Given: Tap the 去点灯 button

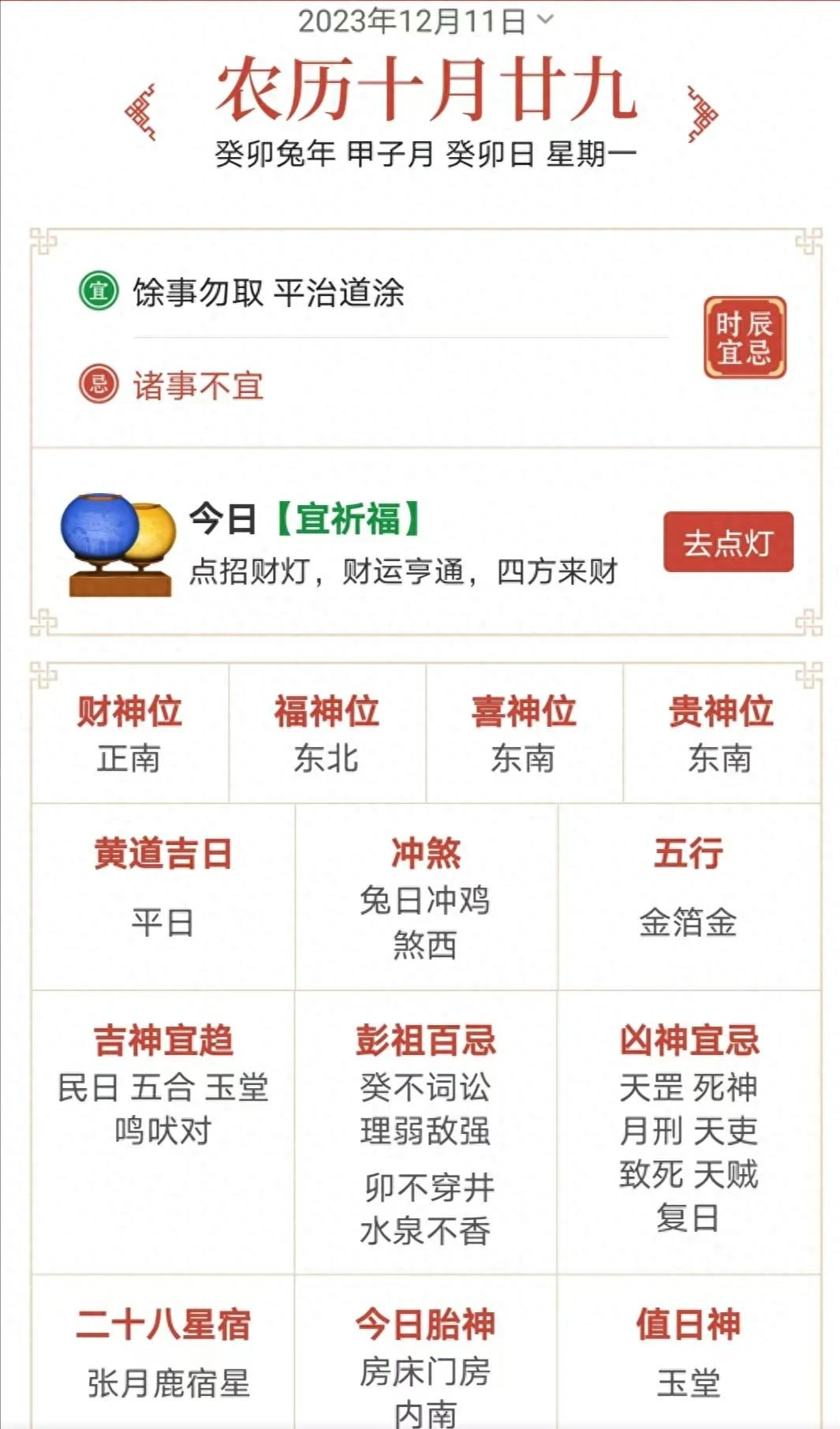Looking at the screenshot, I should (728, 542).
